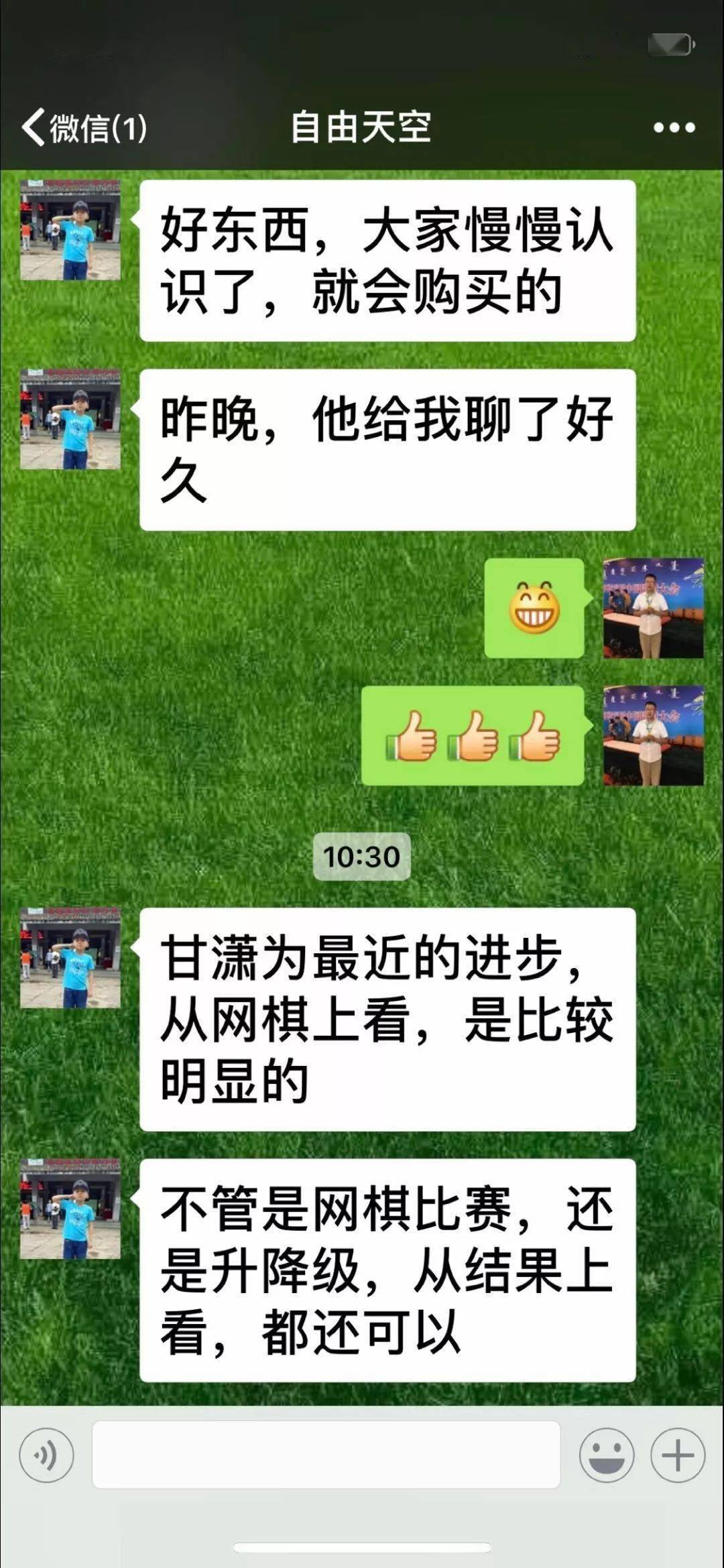Go back to the 微信 chat list

pos(84,127)
